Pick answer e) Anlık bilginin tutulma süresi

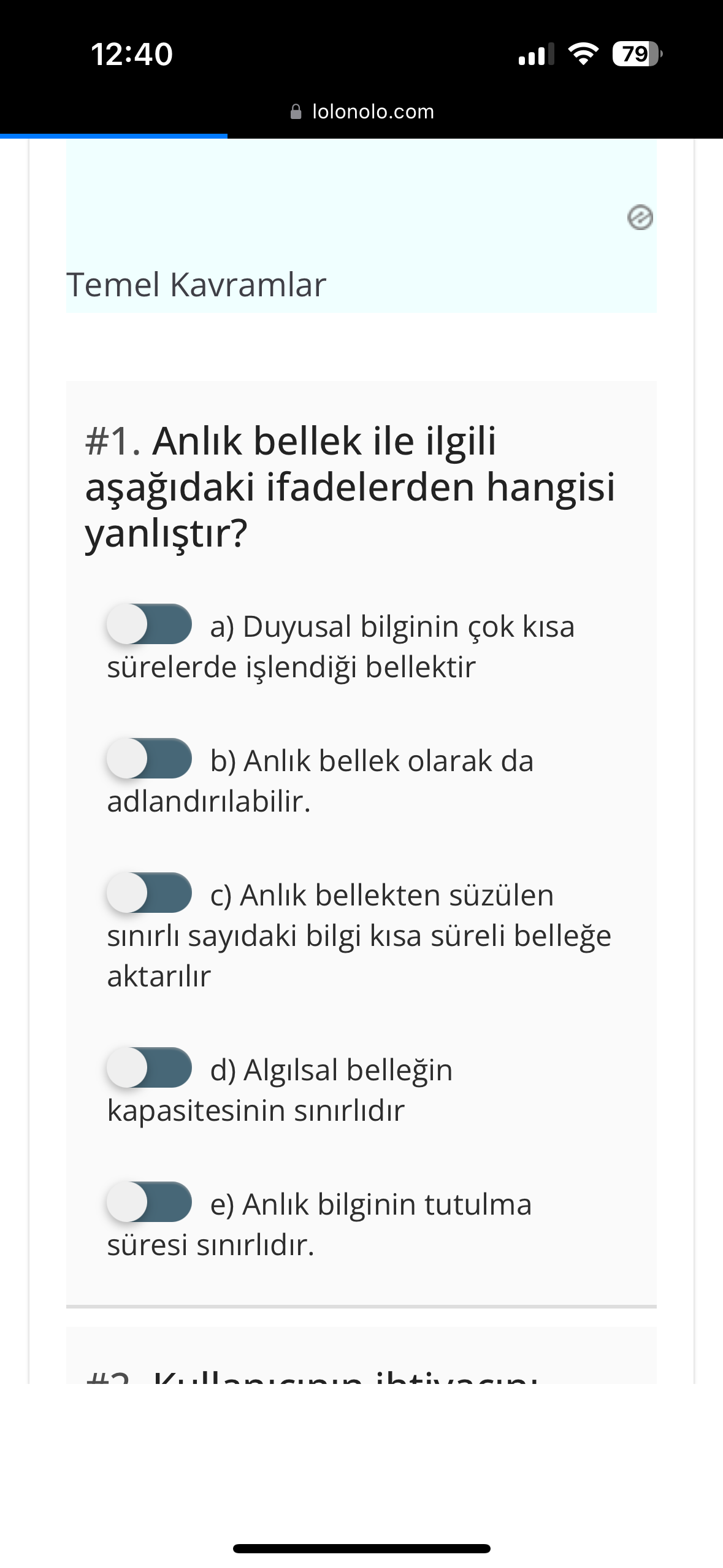tap(149, 1202)
